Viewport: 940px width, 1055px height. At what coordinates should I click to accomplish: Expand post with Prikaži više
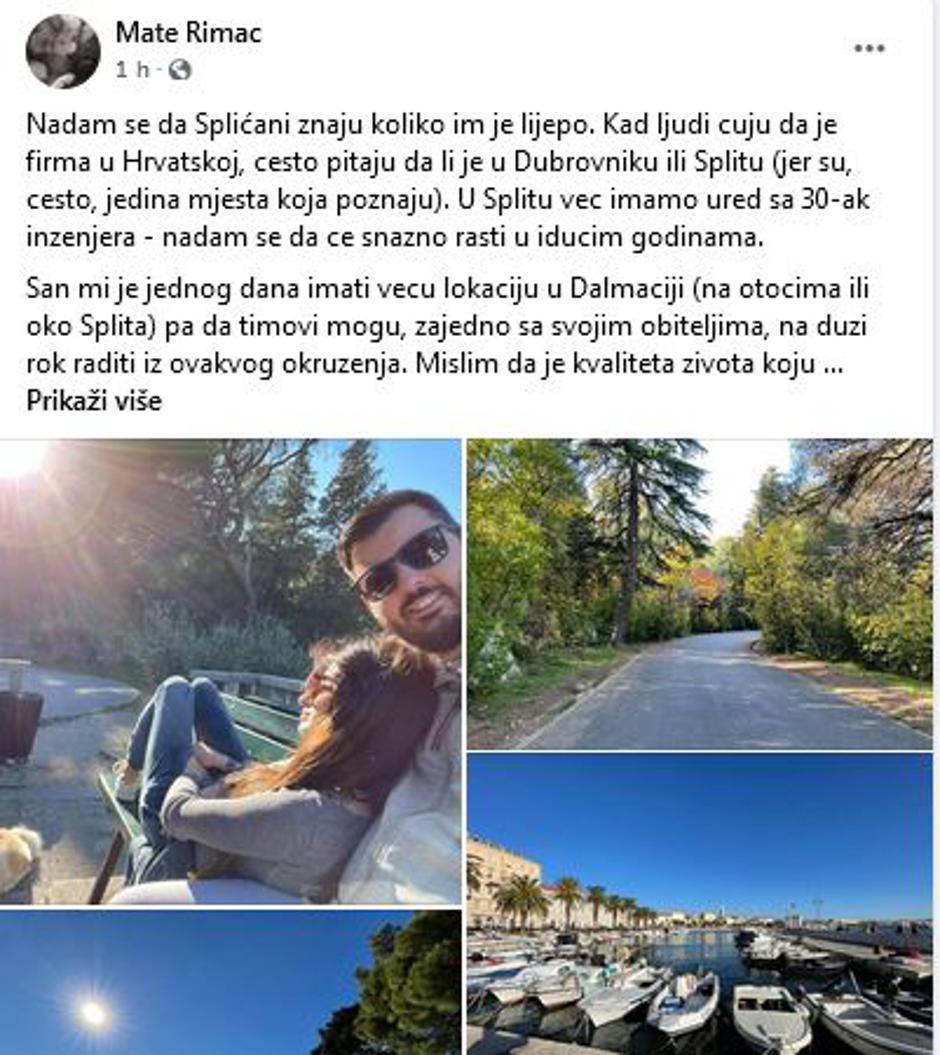click(94, 401)
